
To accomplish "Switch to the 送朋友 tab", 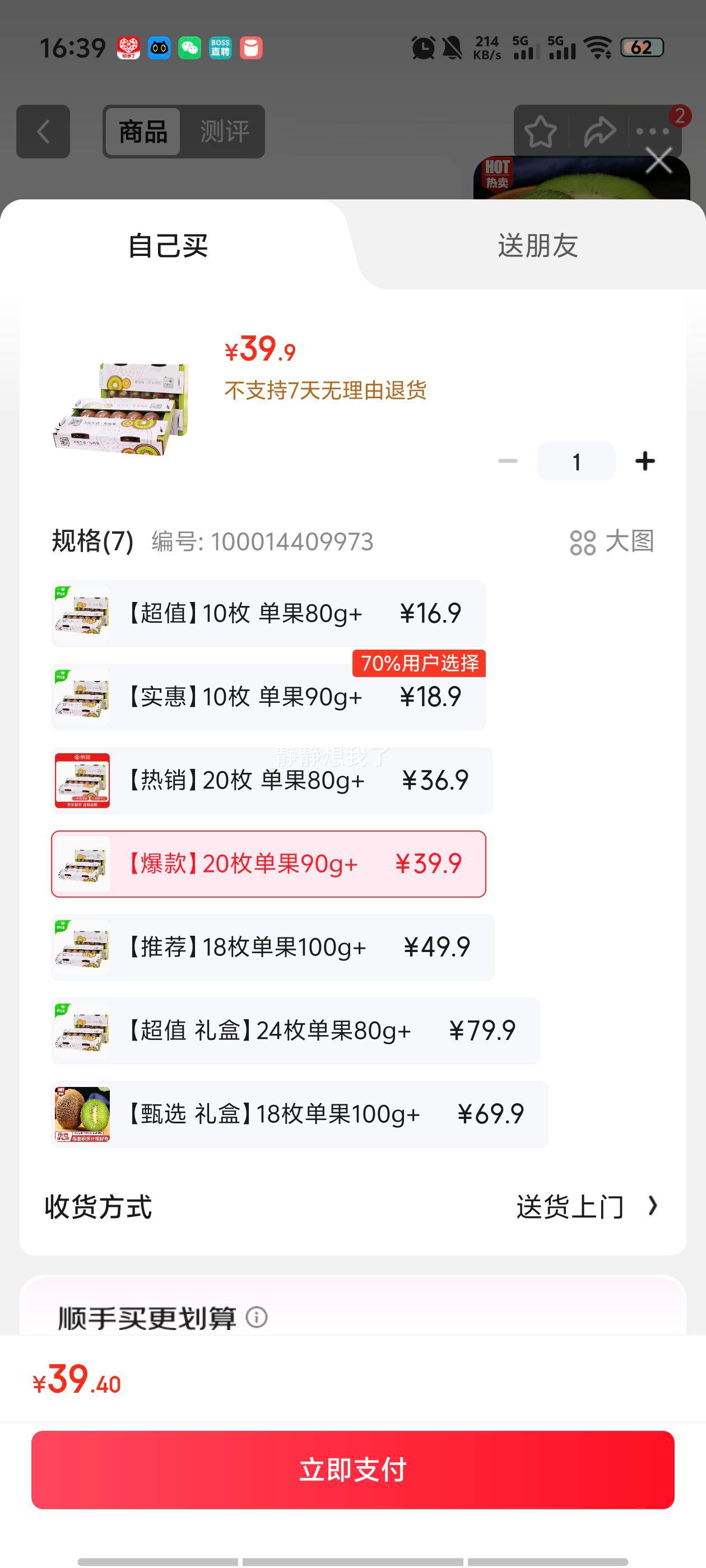I will pos(537,246).
